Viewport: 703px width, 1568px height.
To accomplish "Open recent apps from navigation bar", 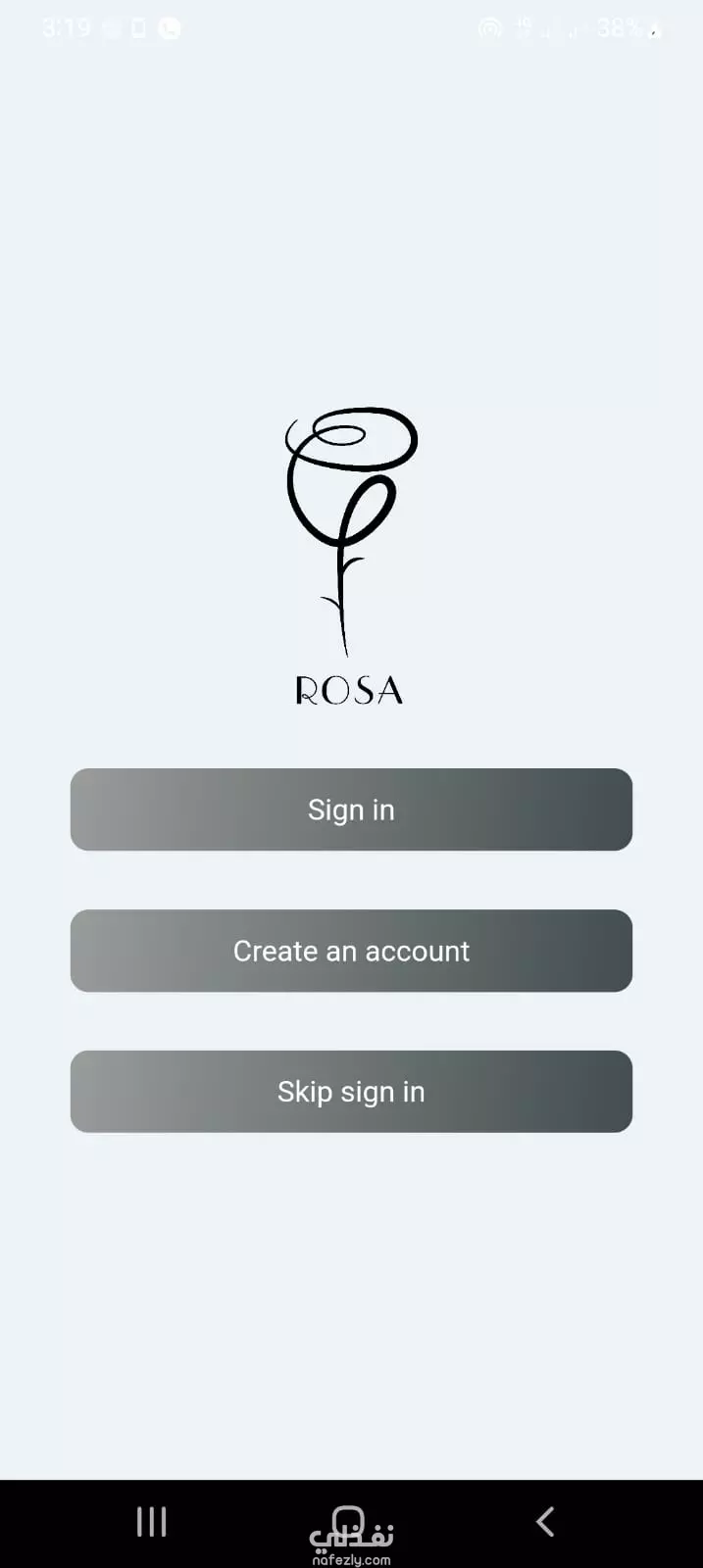I will pyautogui.click(x=152, y=1521).
